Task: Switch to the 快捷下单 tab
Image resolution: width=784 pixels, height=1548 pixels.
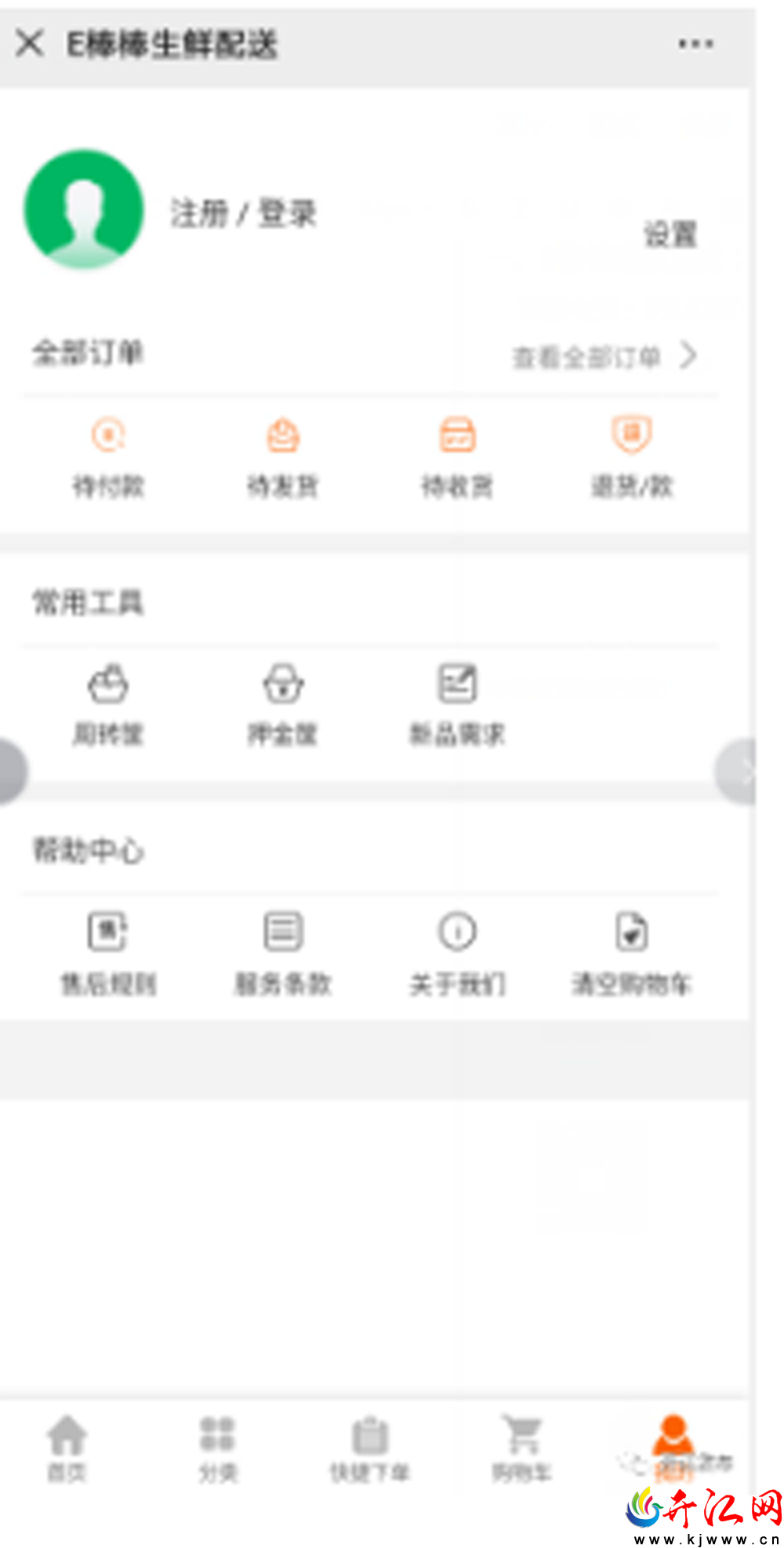Action: coord(370,1448)
